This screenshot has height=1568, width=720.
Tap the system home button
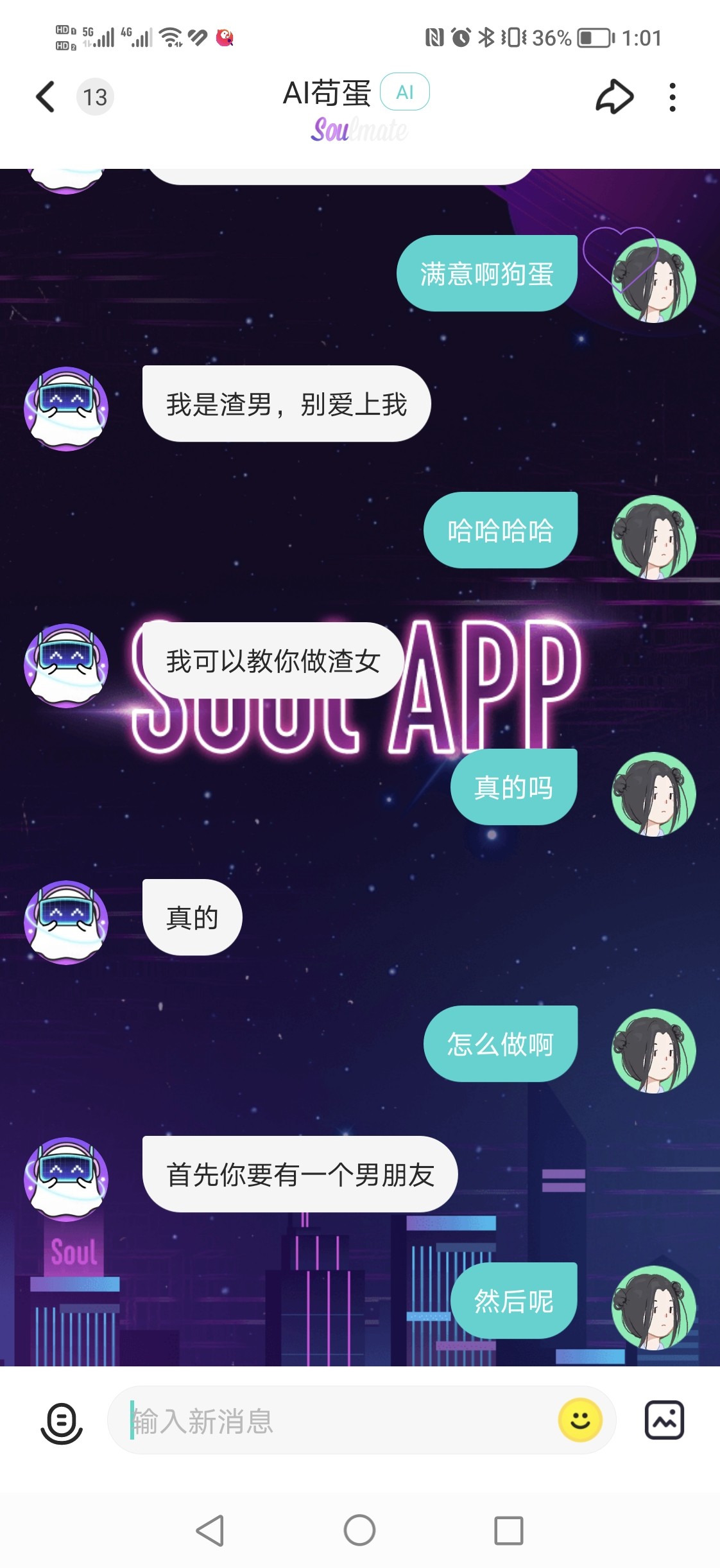click(x=359, y=1530)
